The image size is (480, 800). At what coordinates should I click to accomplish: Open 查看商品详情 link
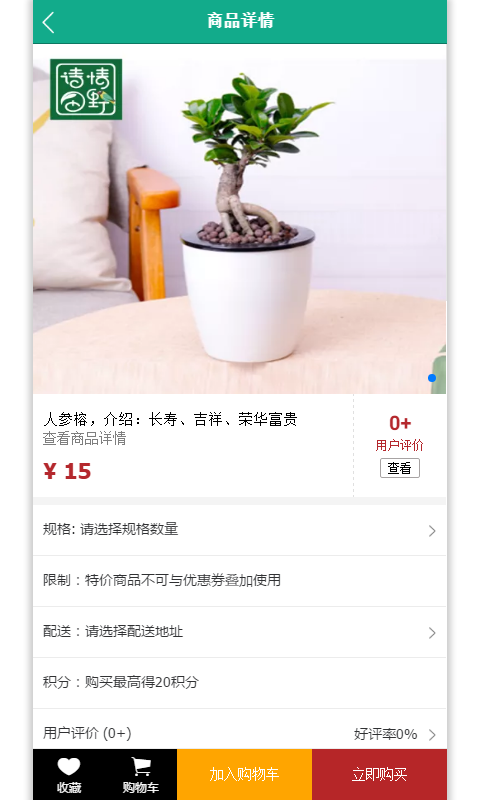(84, 438)
